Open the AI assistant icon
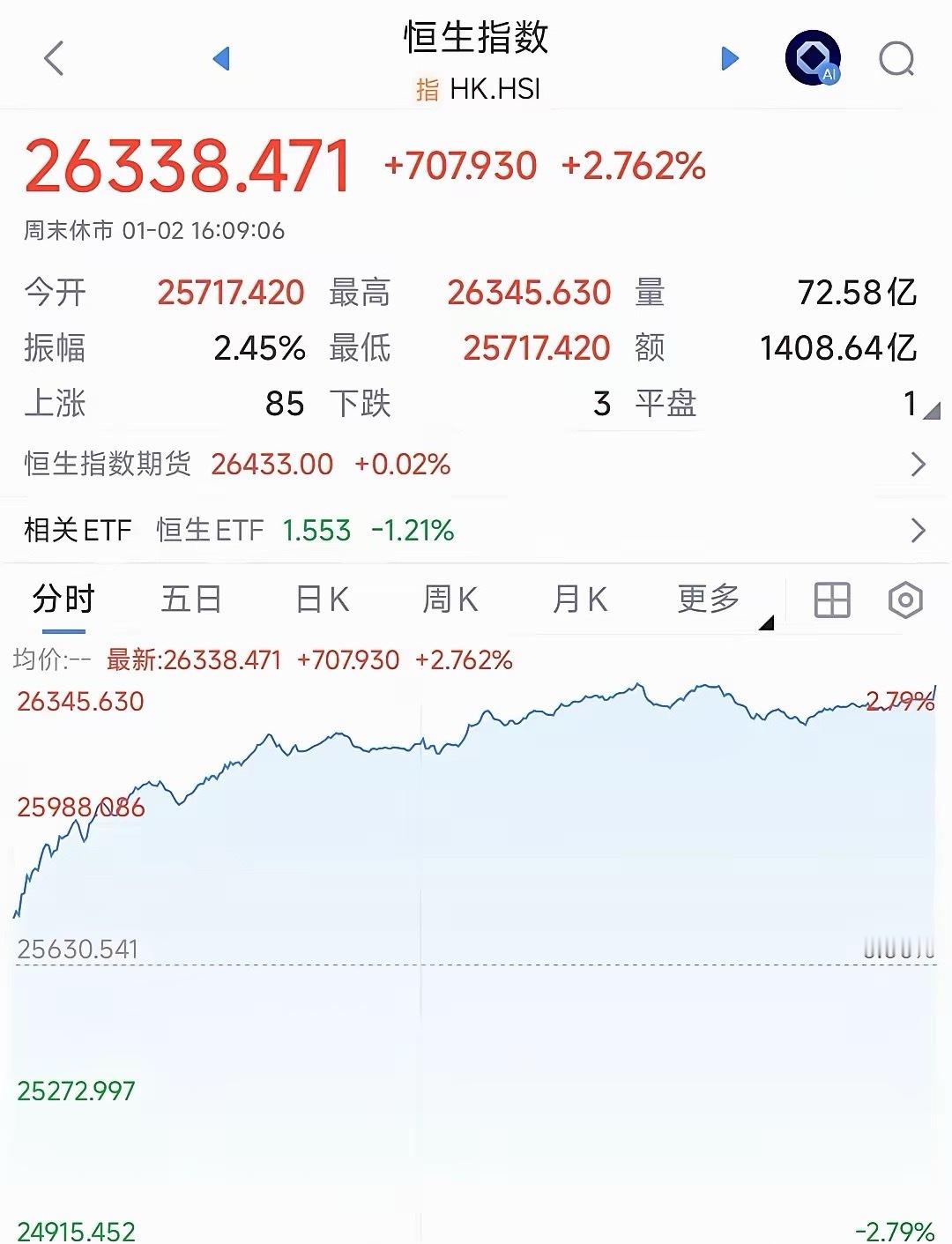952x1244 pixels. 810,57
